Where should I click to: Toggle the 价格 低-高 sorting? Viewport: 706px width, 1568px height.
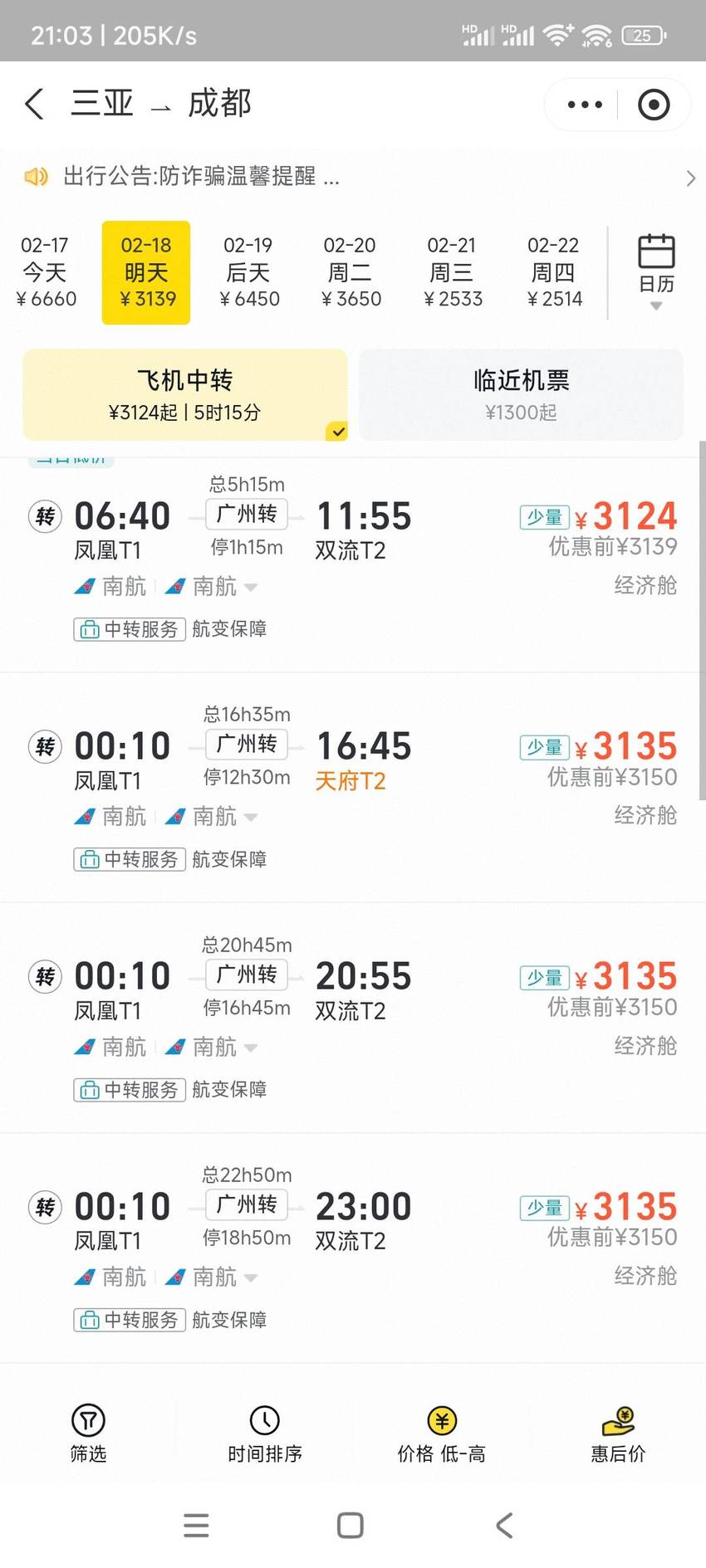tap(441, 1434)
